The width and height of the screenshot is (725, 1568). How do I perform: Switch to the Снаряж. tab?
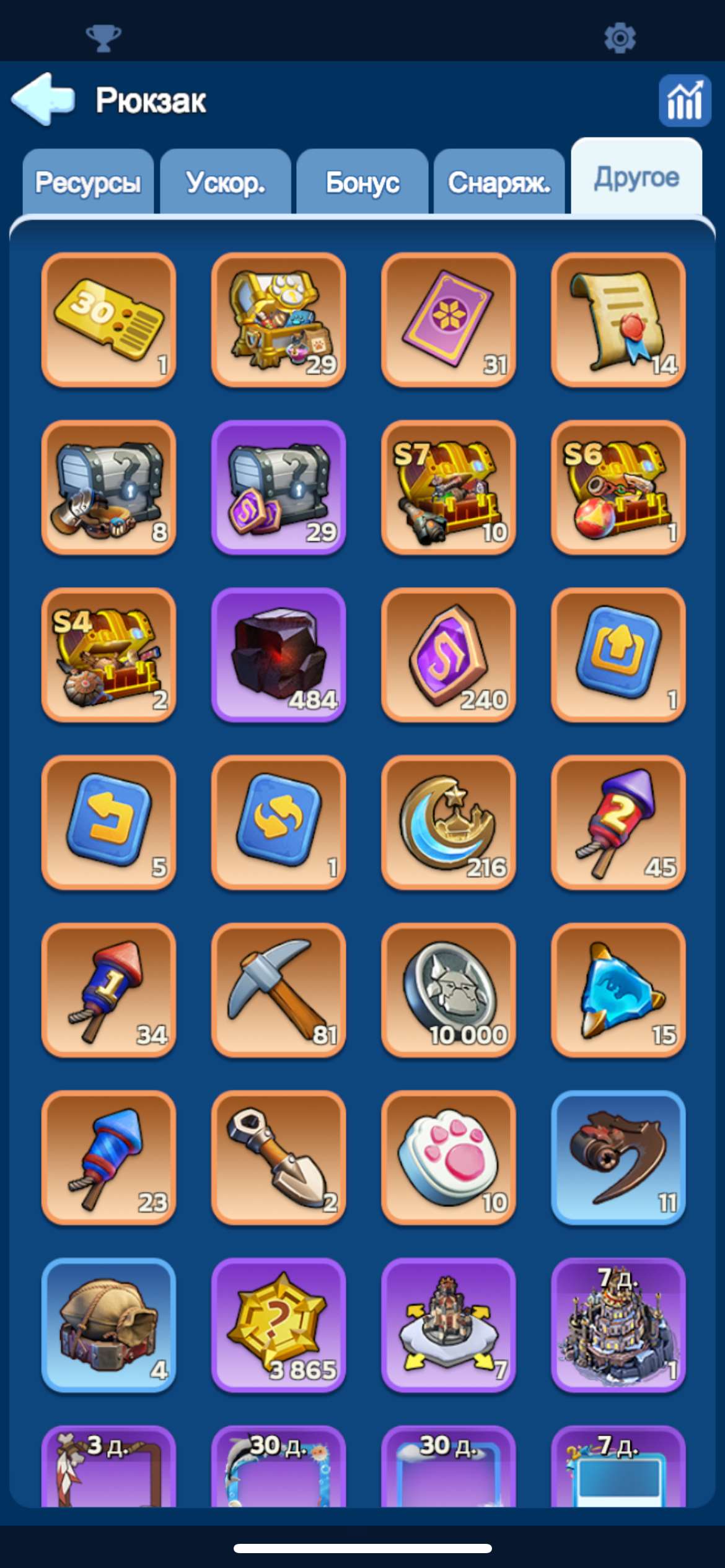499,183
